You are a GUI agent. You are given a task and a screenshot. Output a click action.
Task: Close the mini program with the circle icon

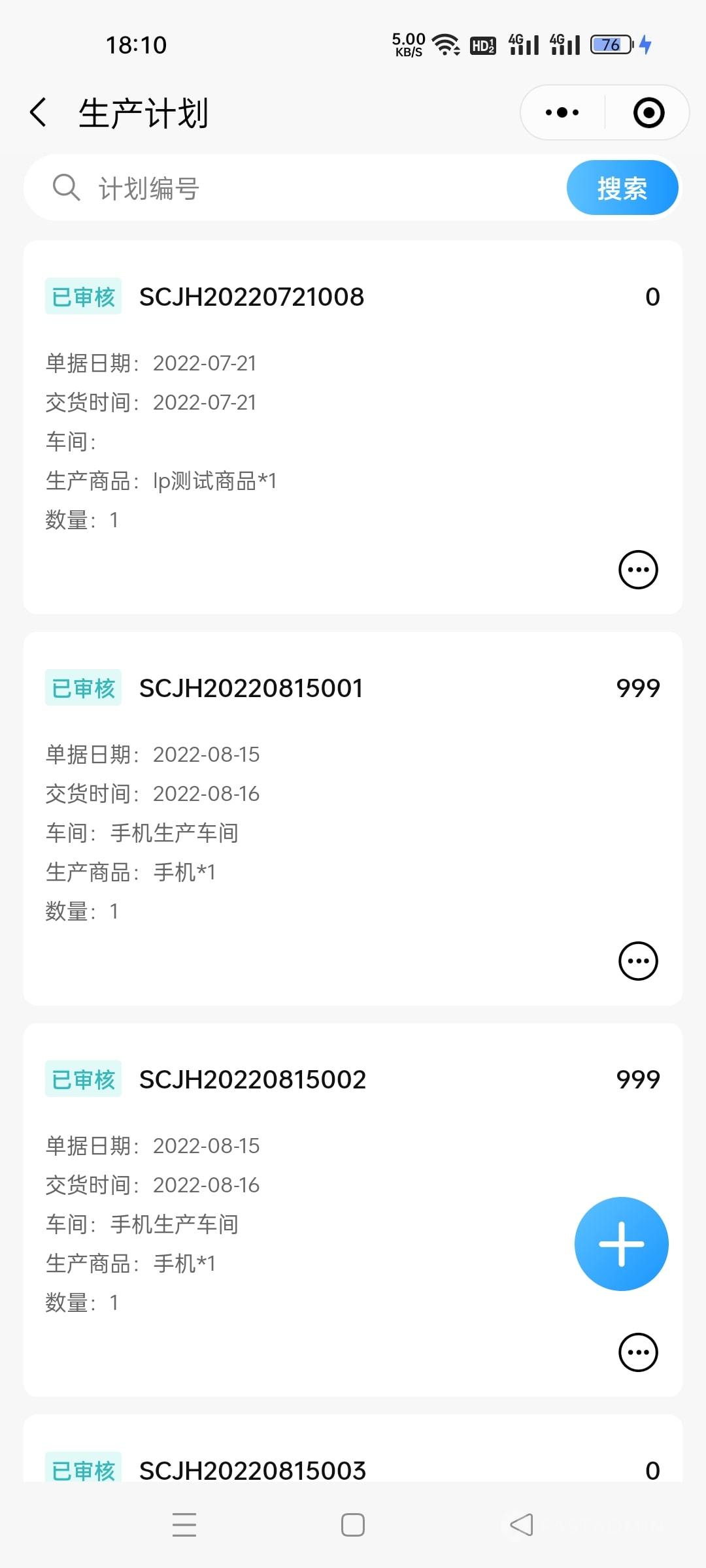point(648,112)
